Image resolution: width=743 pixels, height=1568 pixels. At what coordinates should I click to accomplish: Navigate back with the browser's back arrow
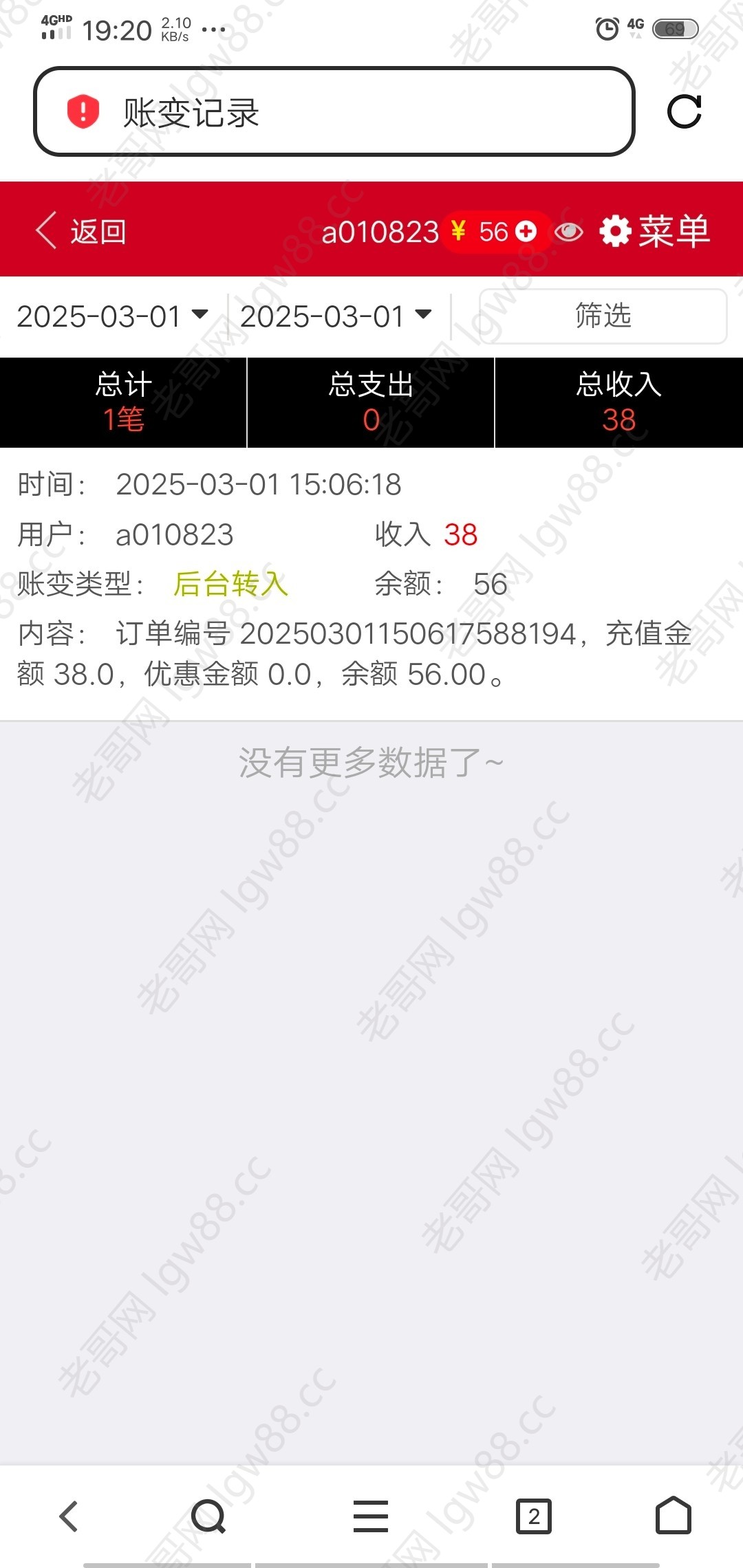coord(69,1516)
